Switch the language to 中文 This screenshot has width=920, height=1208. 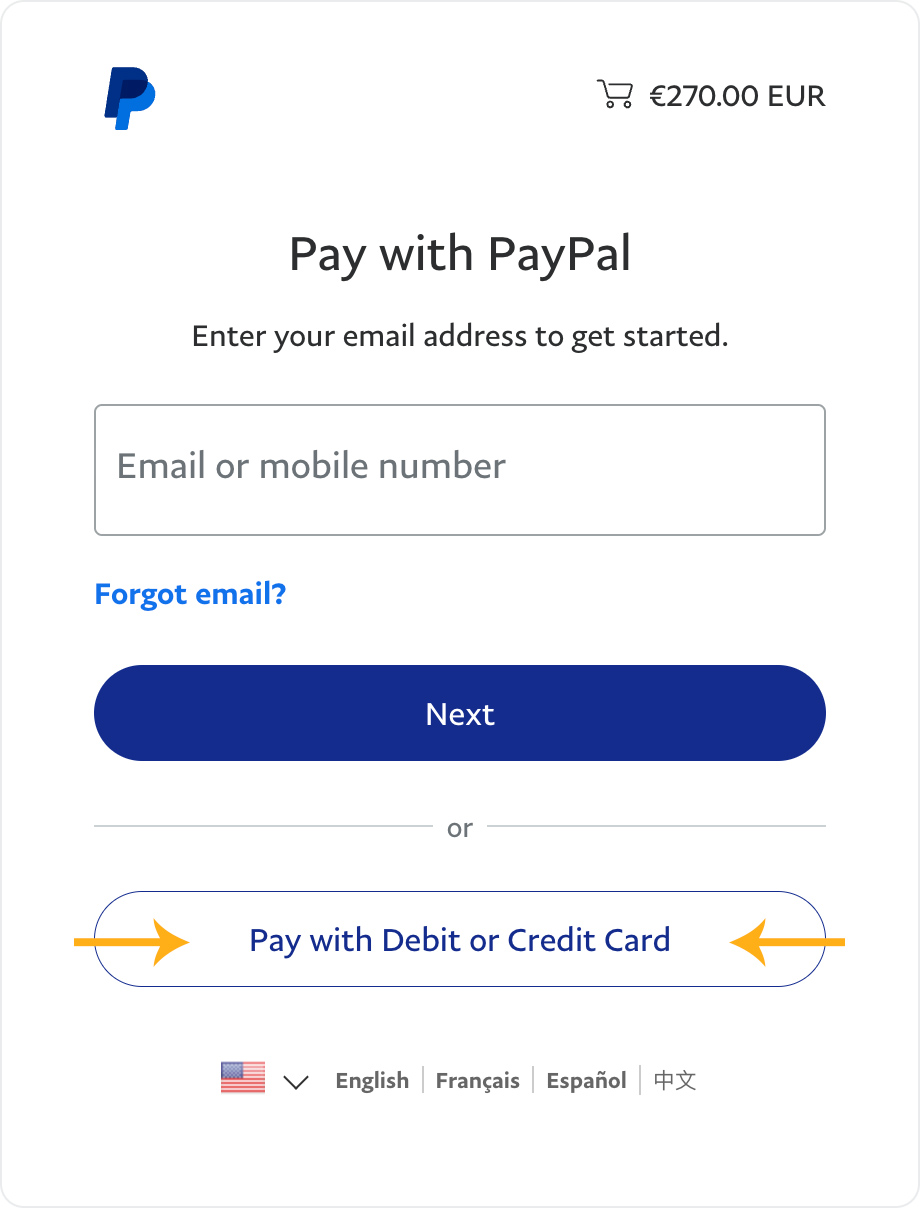[674, 1080]
